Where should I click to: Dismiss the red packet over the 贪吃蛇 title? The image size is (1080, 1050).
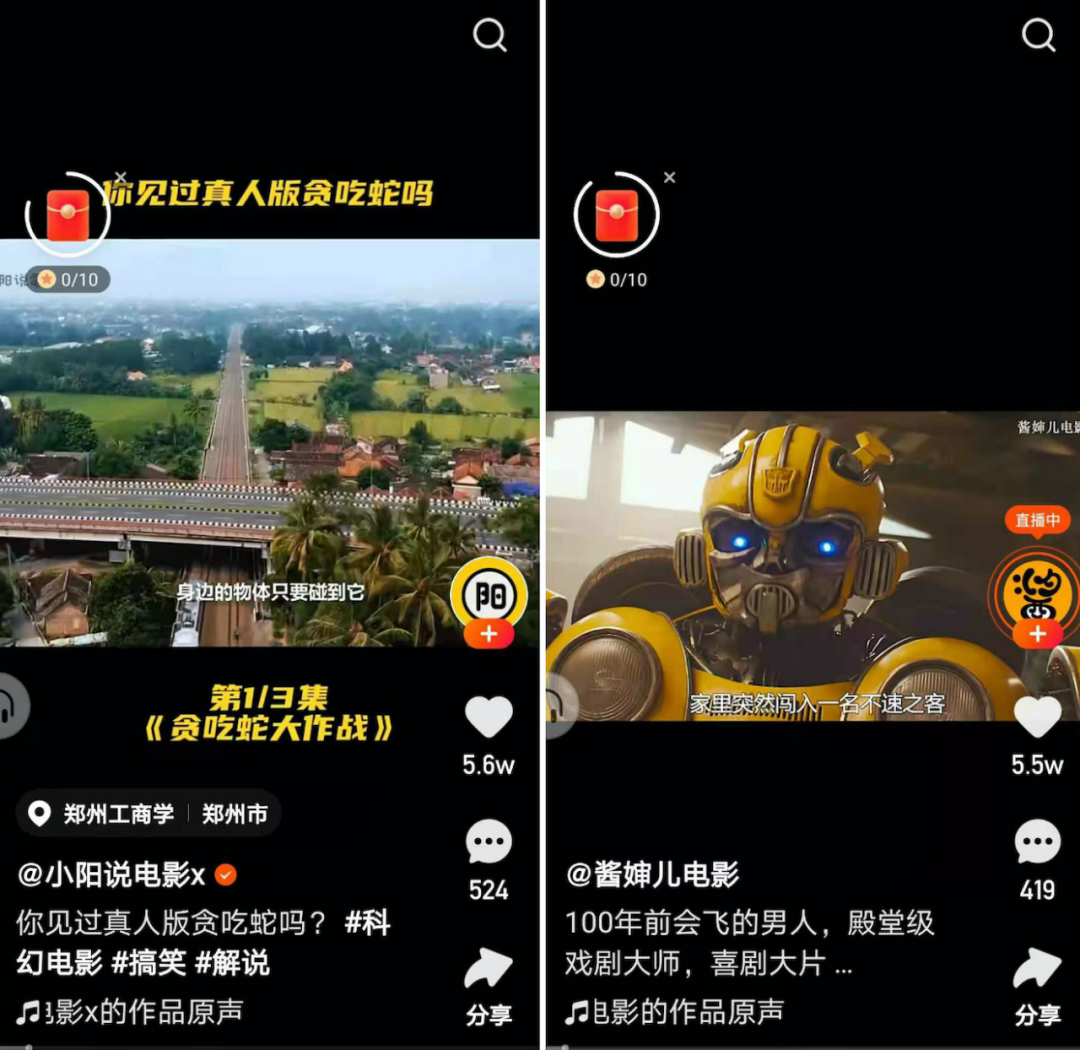tap(121, 177)
